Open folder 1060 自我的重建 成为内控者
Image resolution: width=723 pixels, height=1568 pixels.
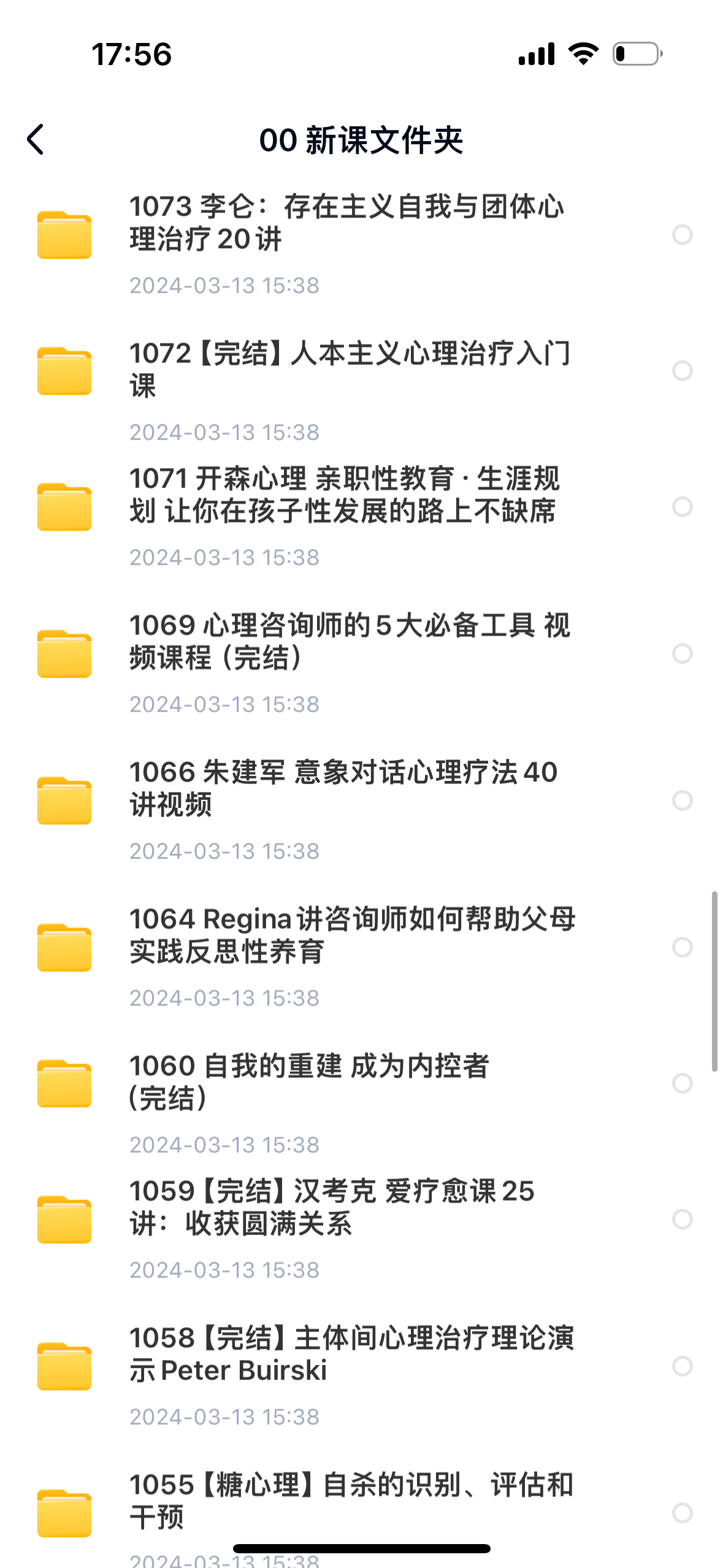pyautogui.click(x=310, y=1082)
